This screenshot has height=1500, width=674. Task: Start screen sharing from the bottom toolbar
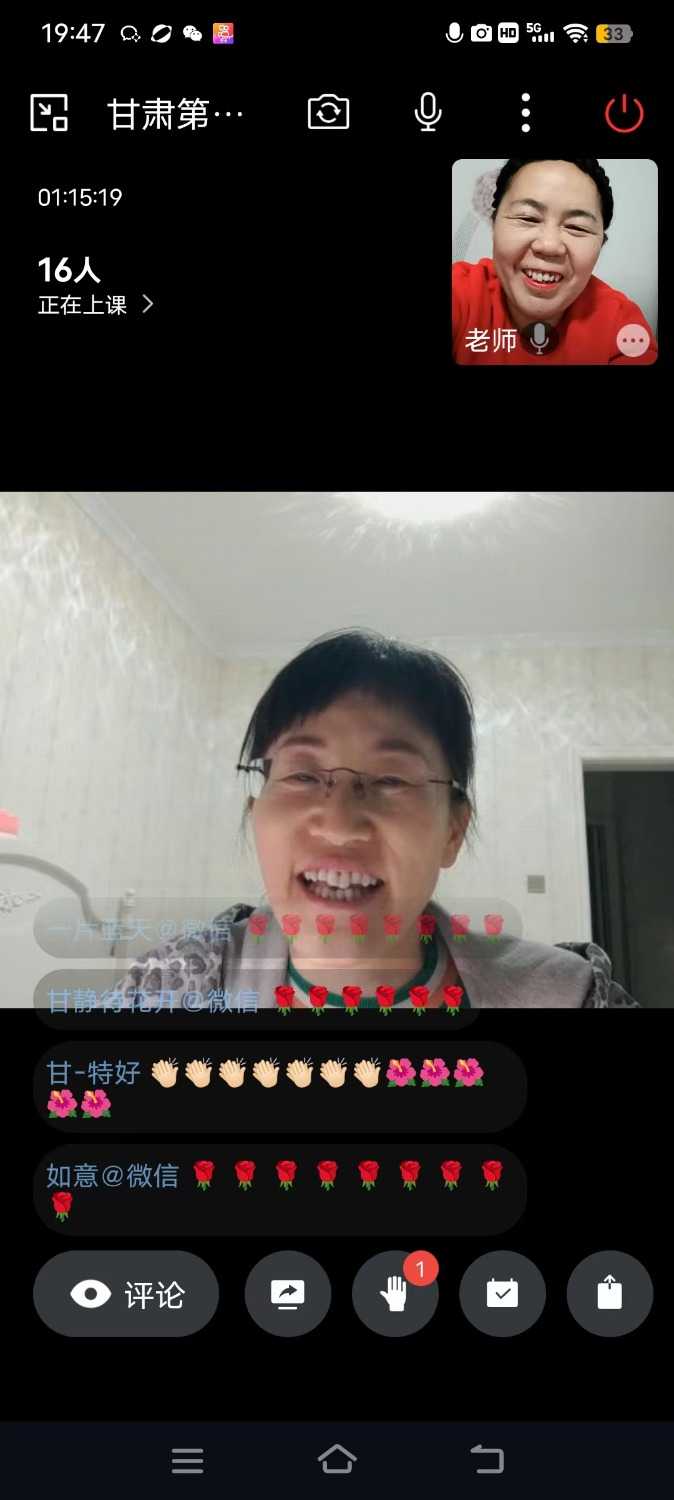pyautogui.click(x=288, y=1294)
